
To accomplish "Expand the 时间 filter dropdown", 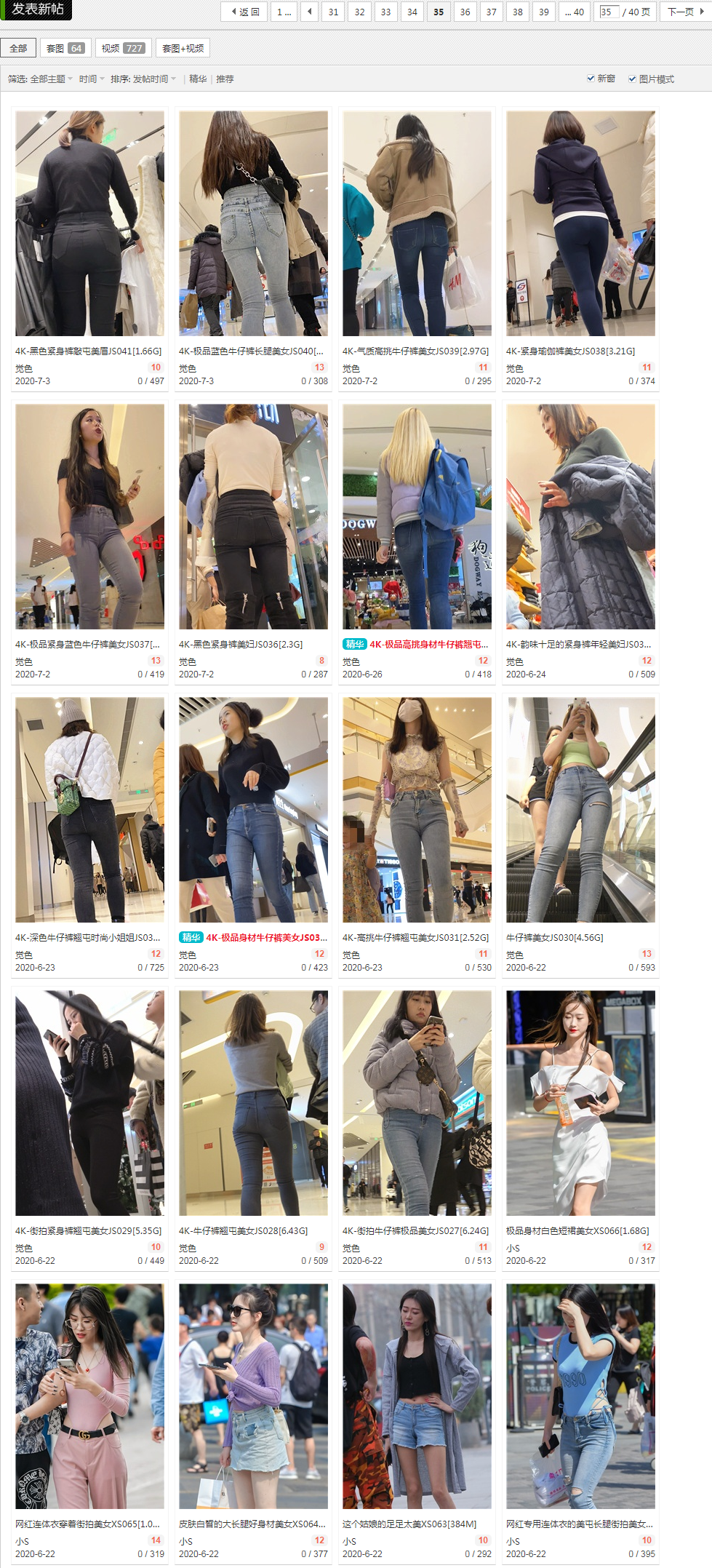I will tap(92, 79).
